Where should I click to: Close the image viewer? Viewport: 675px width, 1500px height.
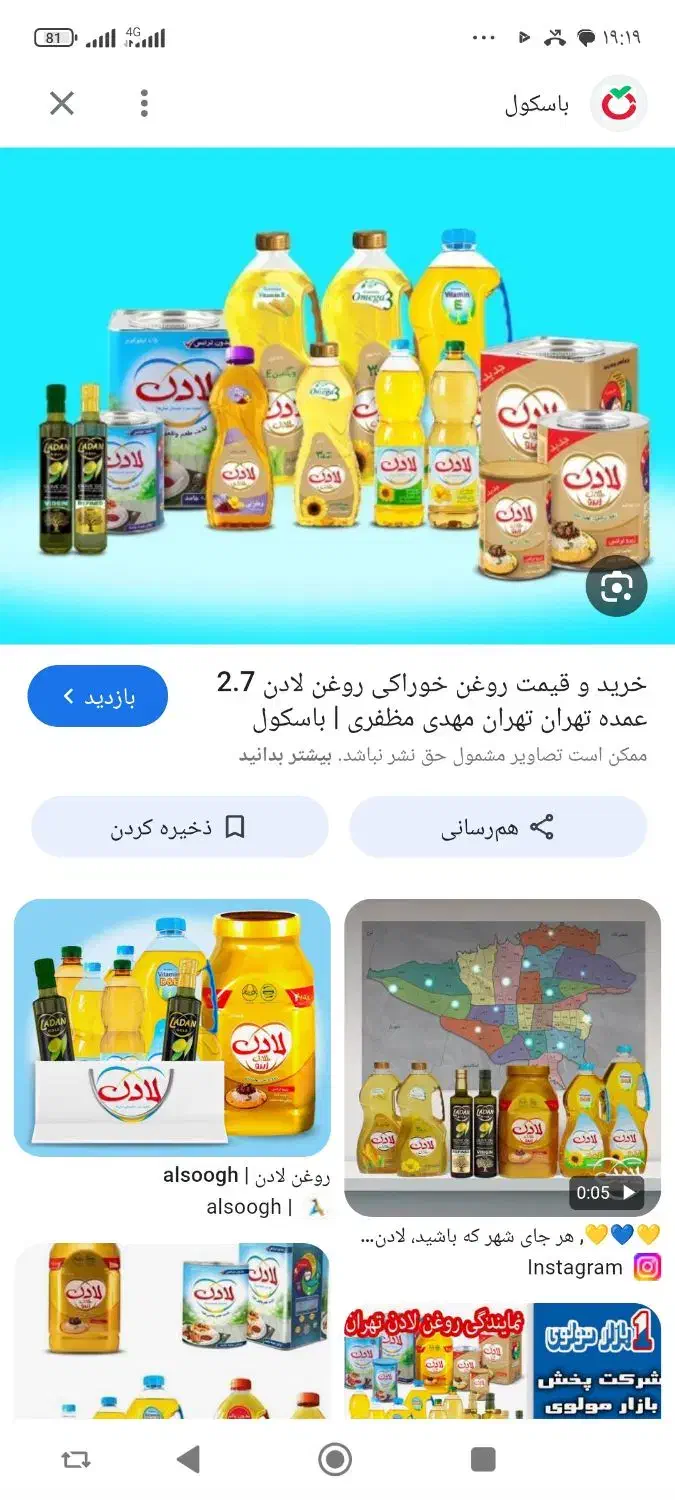[x=62, y=103]
